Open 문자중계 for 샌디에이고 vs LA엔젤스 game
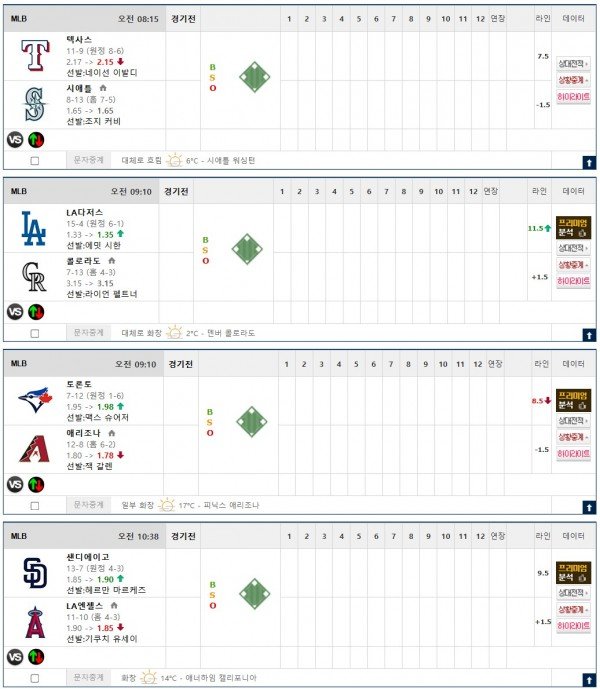This screenshot has width=600, height=689. click(x=89, y=677)
